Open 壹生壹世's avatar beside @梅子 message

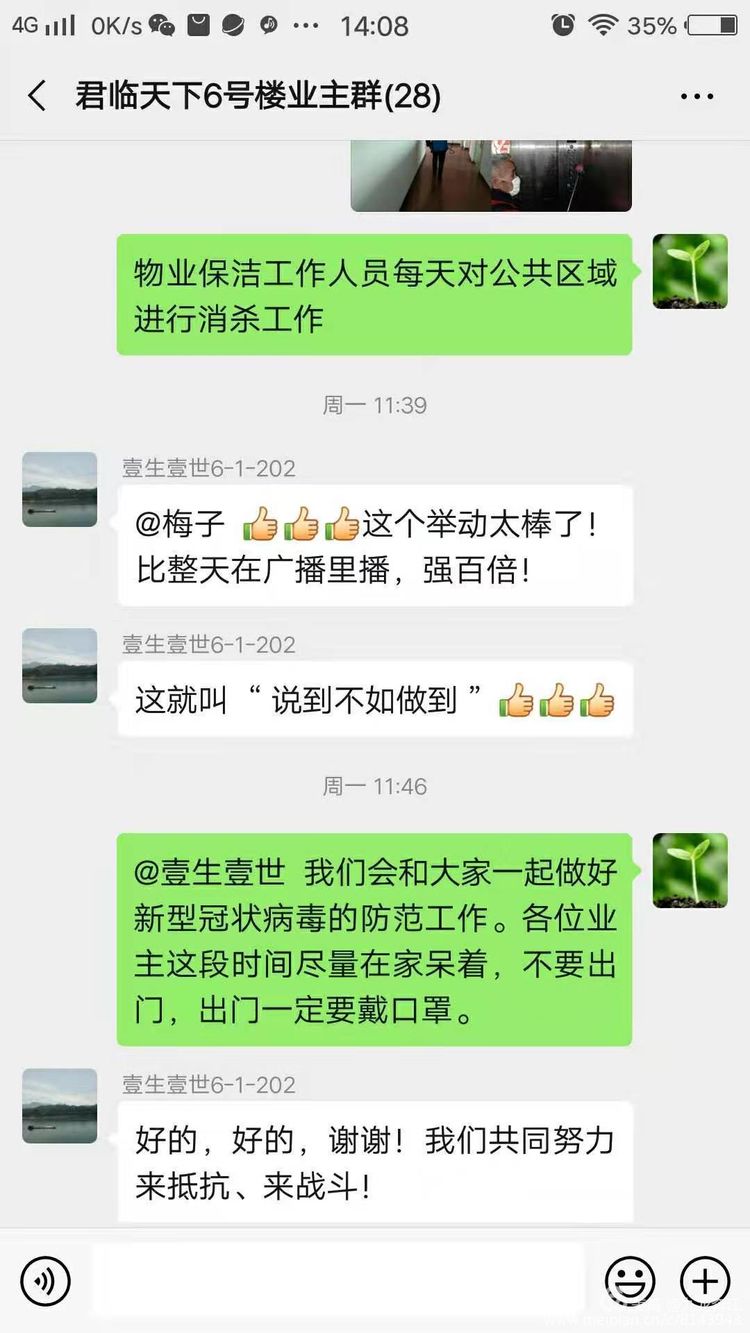tap(60, 489)
